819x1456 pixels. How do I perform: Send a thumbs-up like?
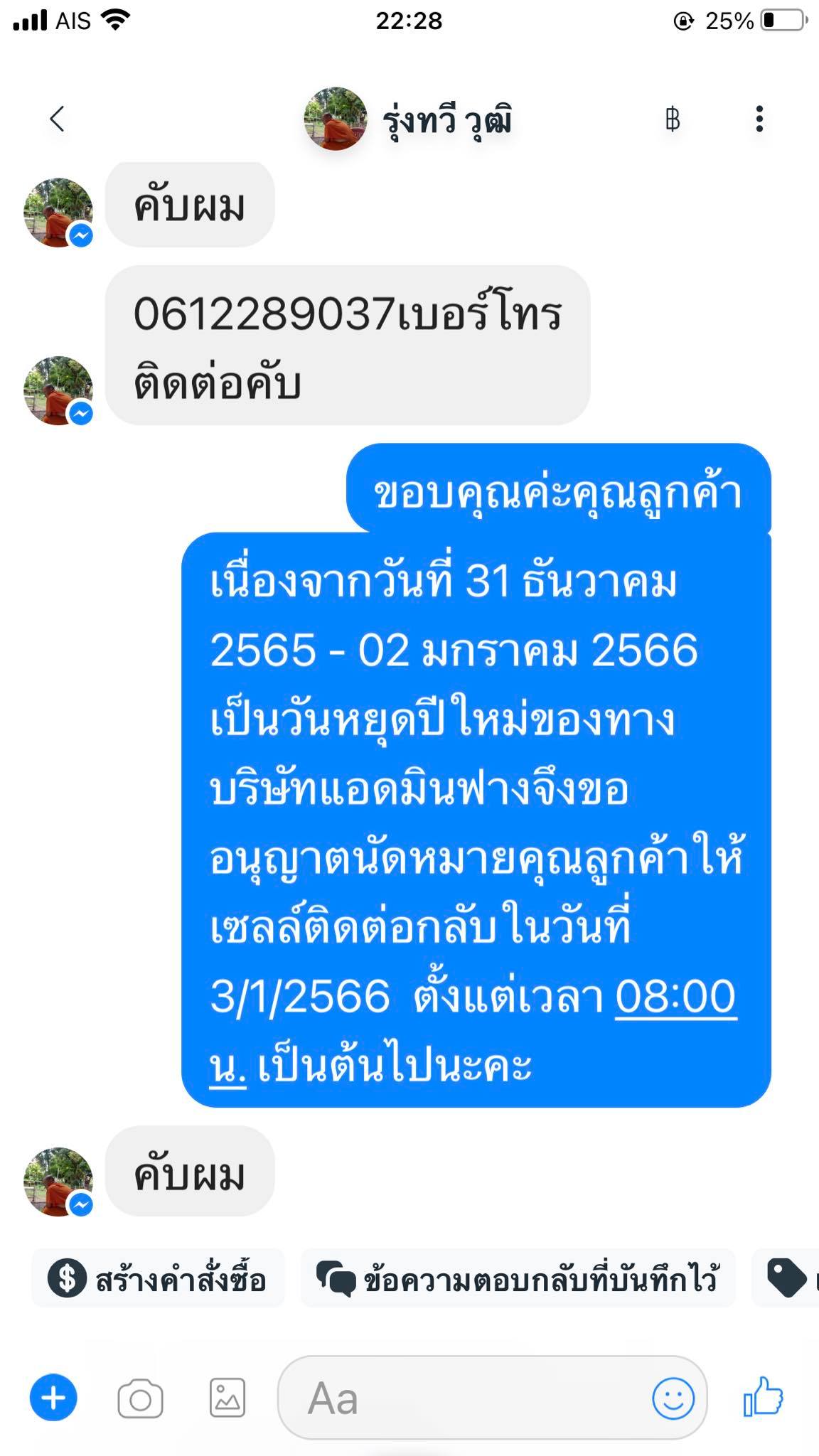763,1397
